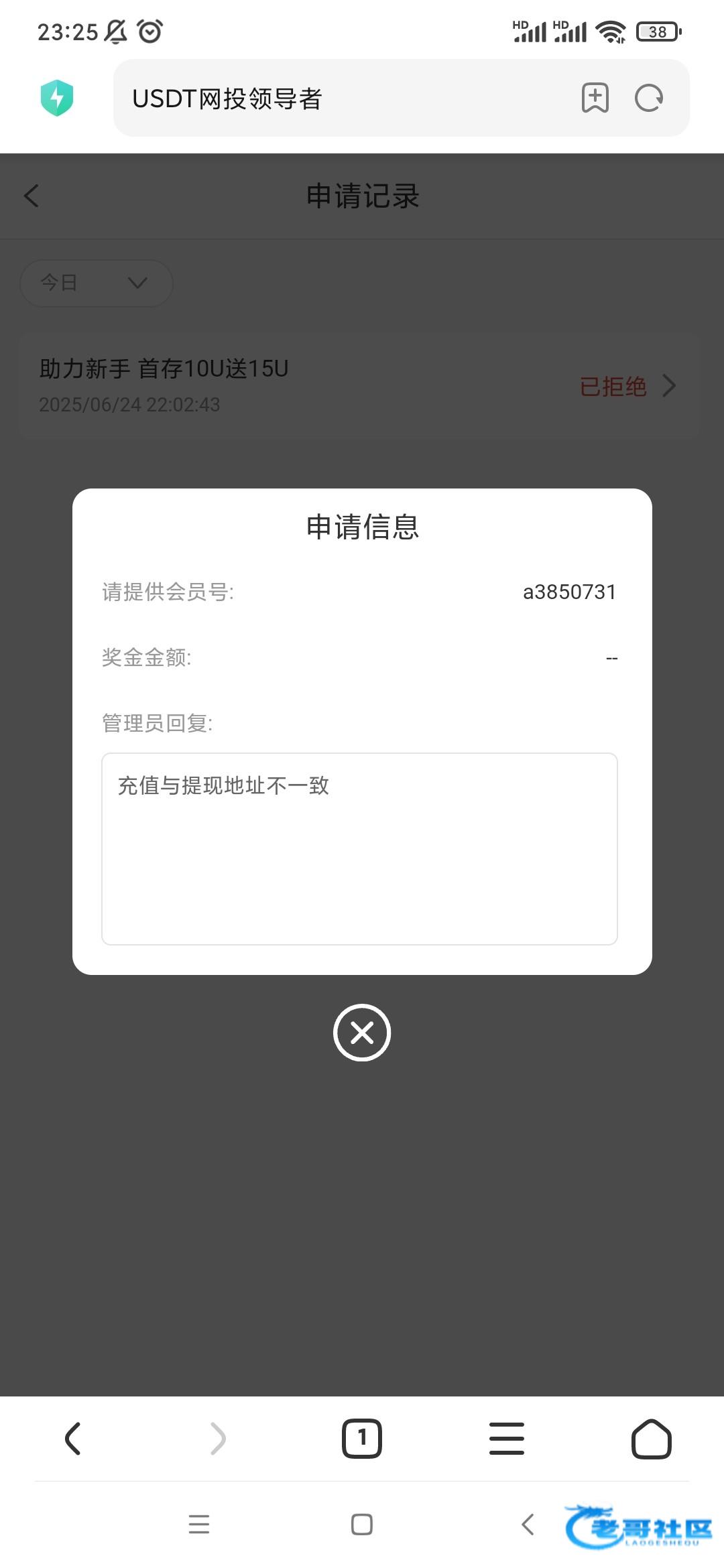Image resolution: width=724 pixels, height=1568 pixels.
Task: Tap the system home button
Action: click(362, 1524)
